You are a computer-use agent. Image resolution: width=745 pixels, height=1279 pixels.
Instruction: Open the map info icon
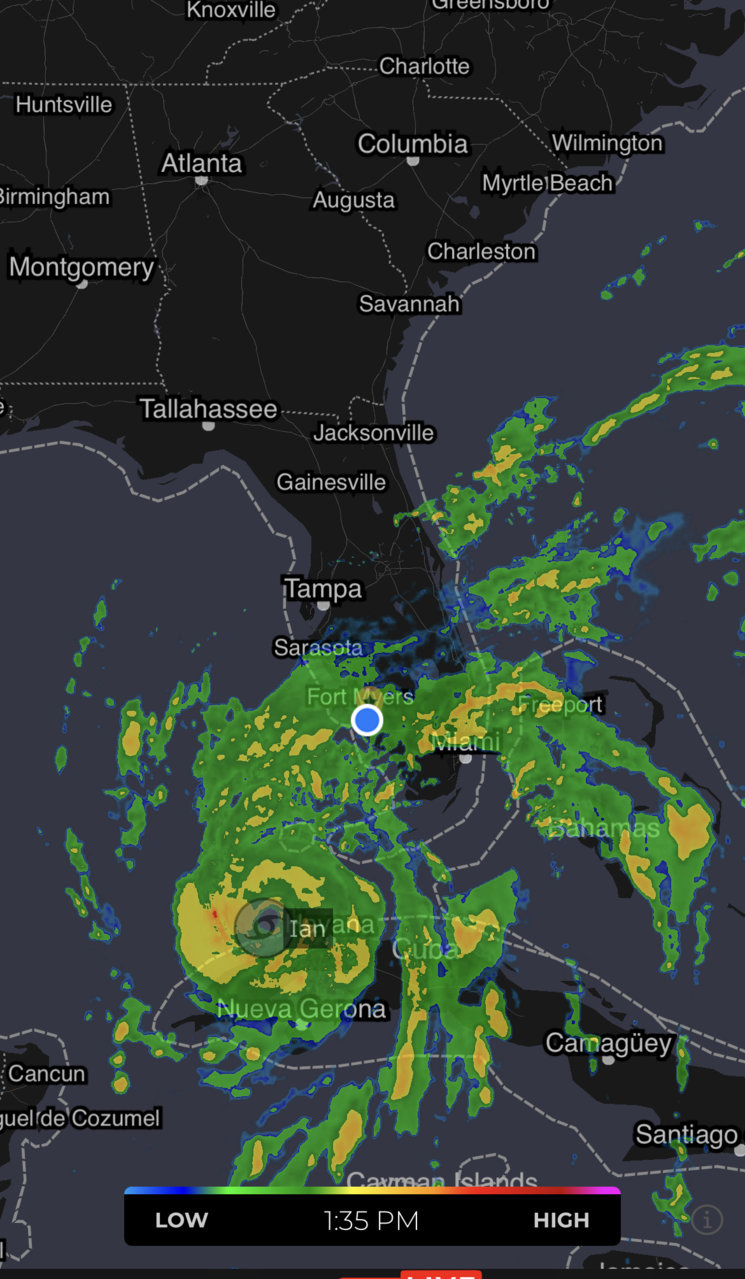pos(707,1219)
